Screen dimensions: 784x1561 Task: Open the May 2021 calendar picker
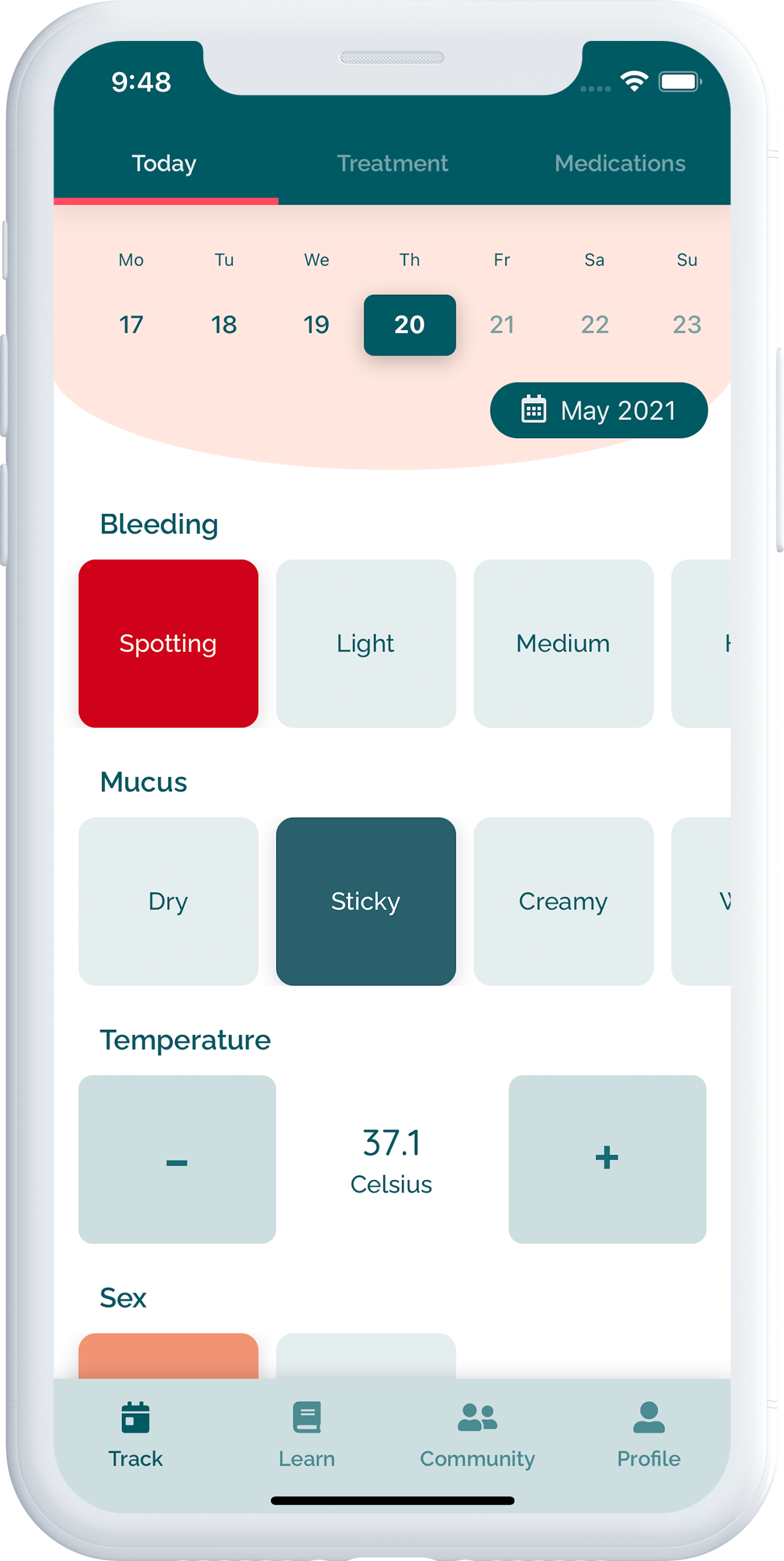pos(598,411)
